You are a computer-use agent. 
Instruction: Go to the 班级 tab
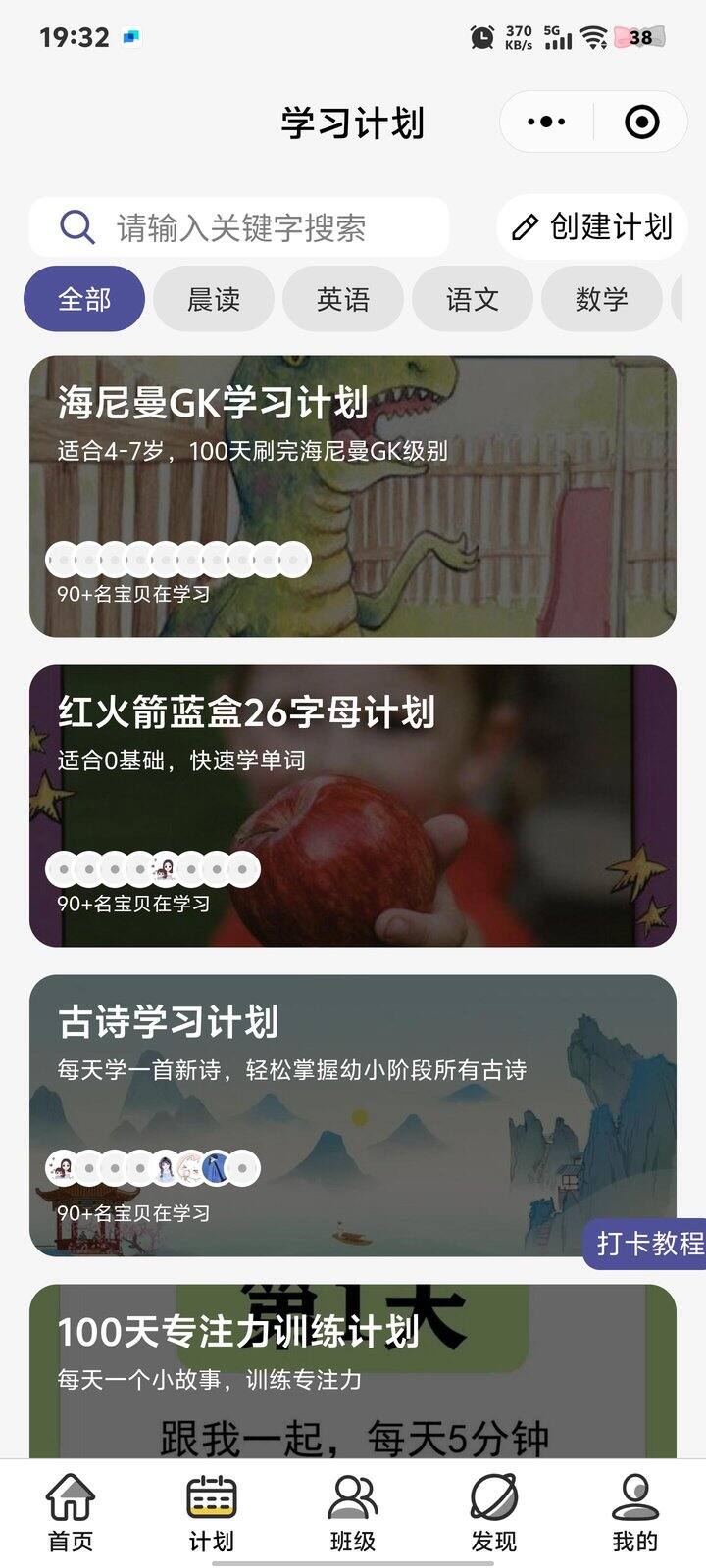pos(353,1514)
